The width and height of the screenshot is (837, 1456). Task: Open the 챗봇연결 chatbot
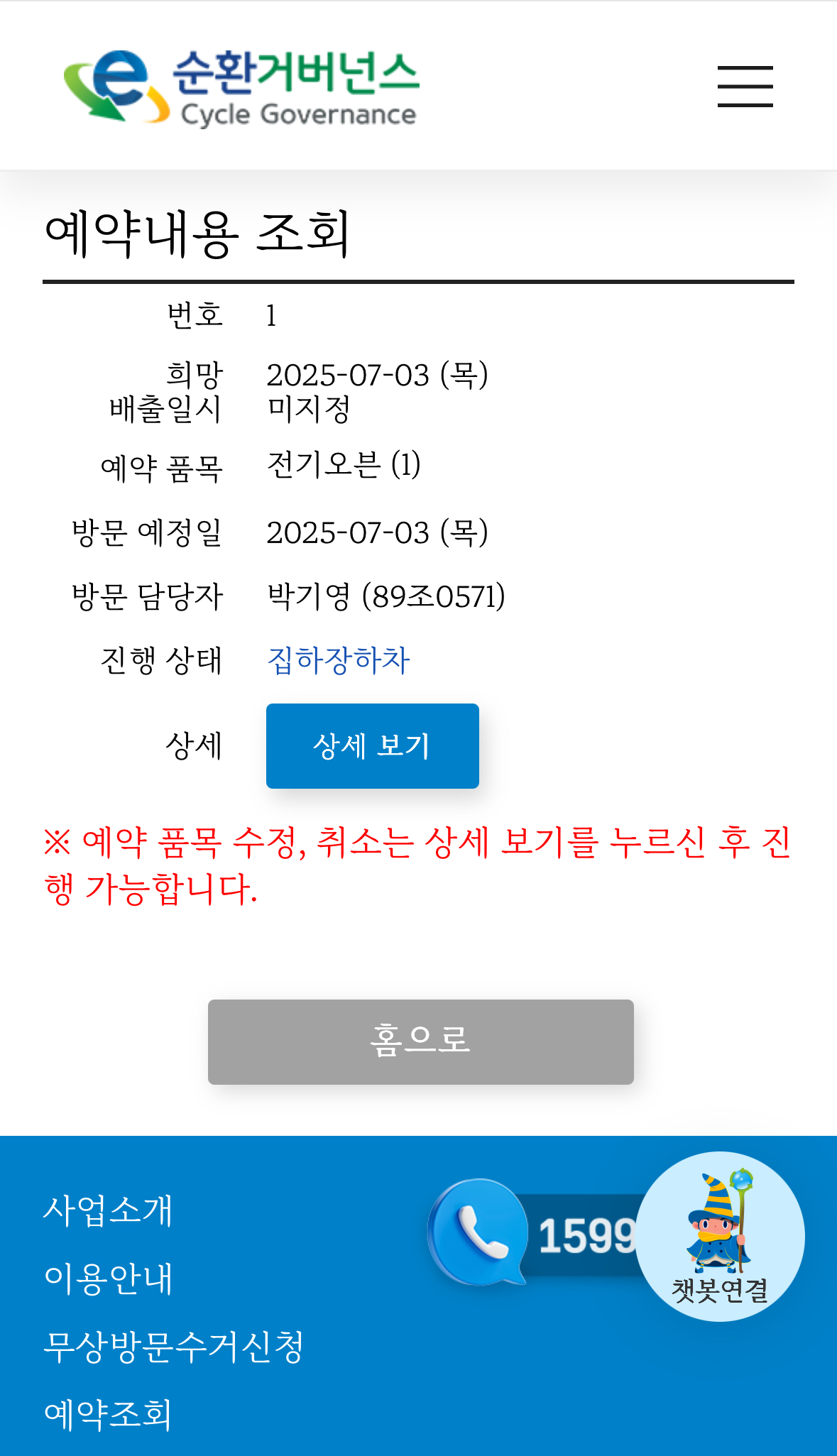point(719,1236)
